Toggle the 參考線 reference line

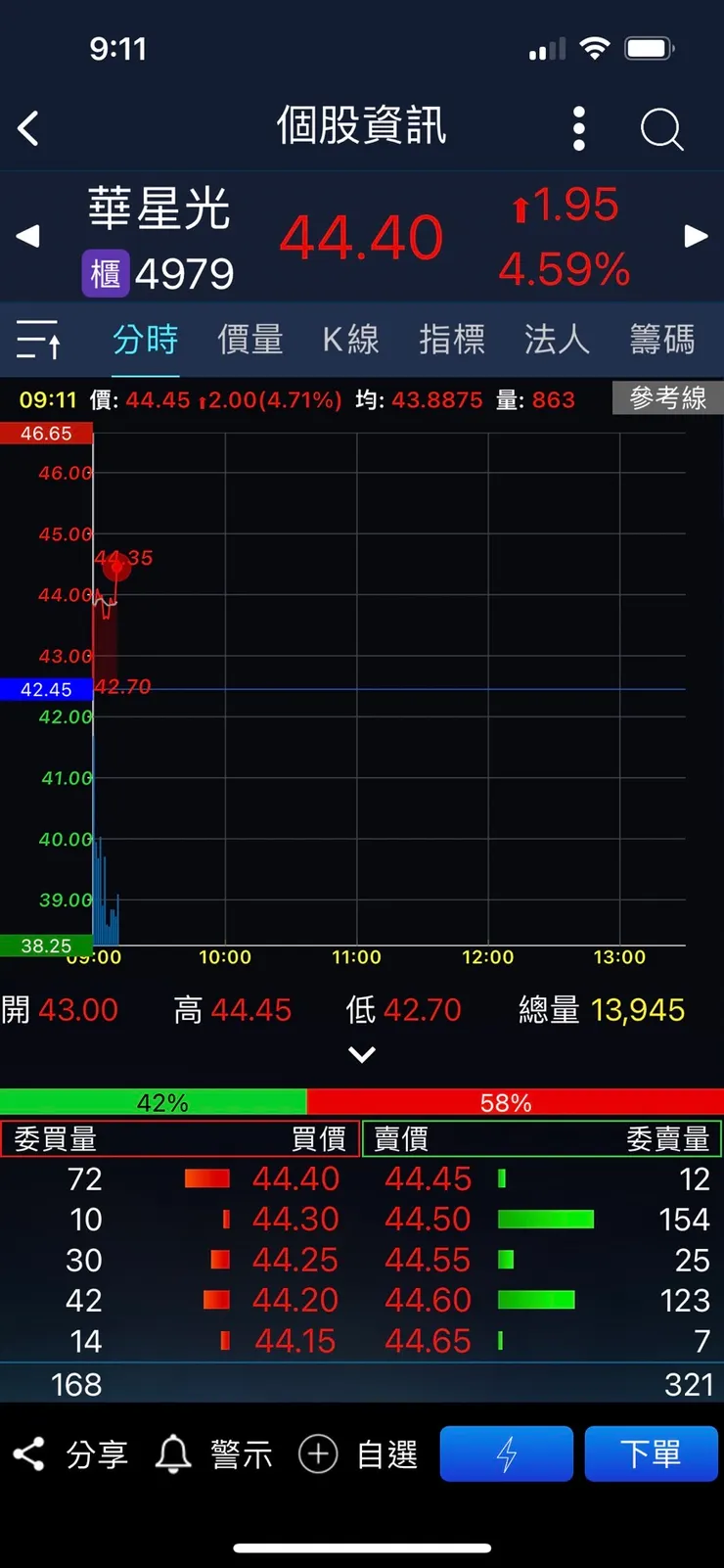pyautogui.click(x=667, y=398)
